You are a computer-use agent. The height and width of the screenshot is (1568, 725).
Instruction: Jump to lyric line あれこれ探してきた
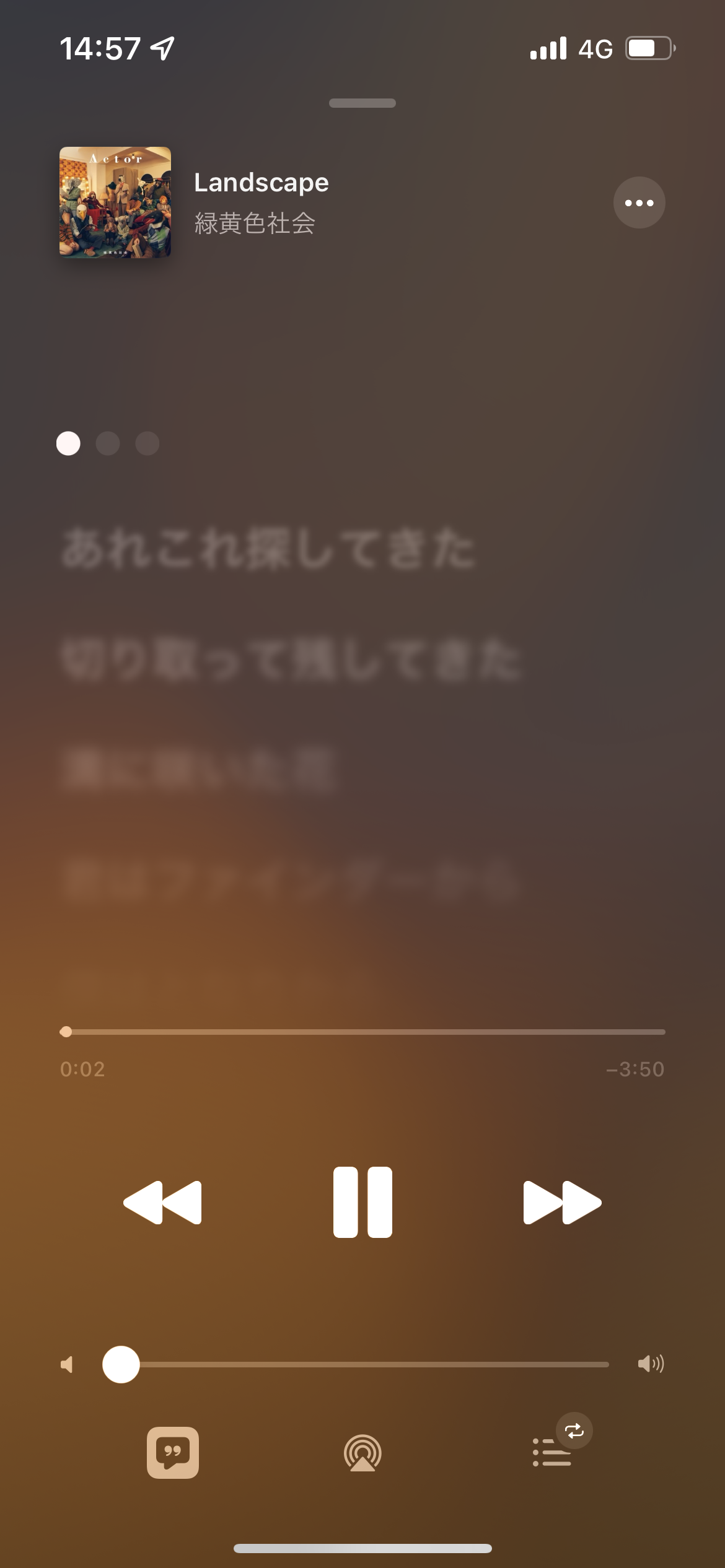tap(268, 549)
